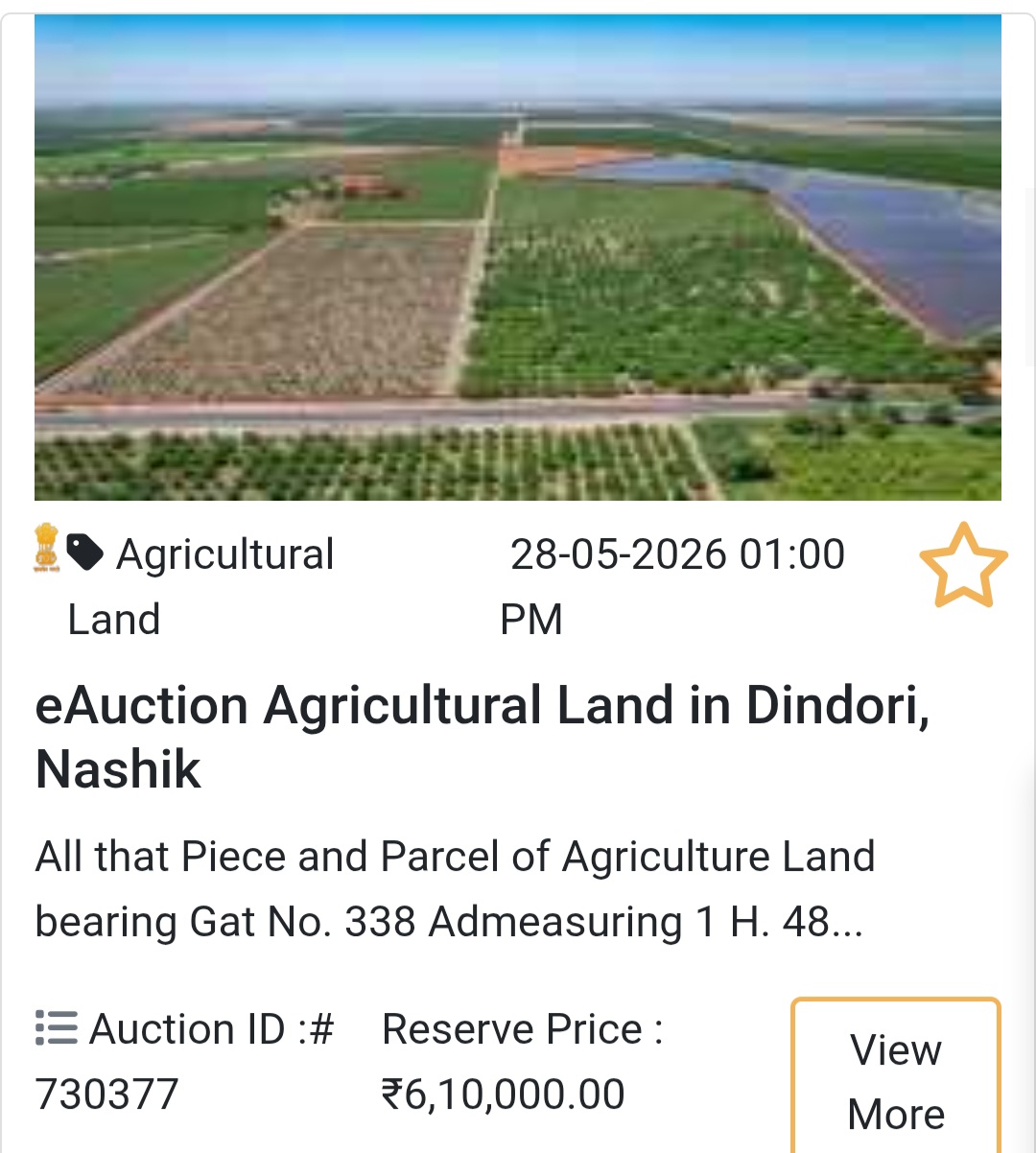This screenshot has height=1153, width=1036.
Task: Click the aerial farmland property image
Action: tap(518, 259)
